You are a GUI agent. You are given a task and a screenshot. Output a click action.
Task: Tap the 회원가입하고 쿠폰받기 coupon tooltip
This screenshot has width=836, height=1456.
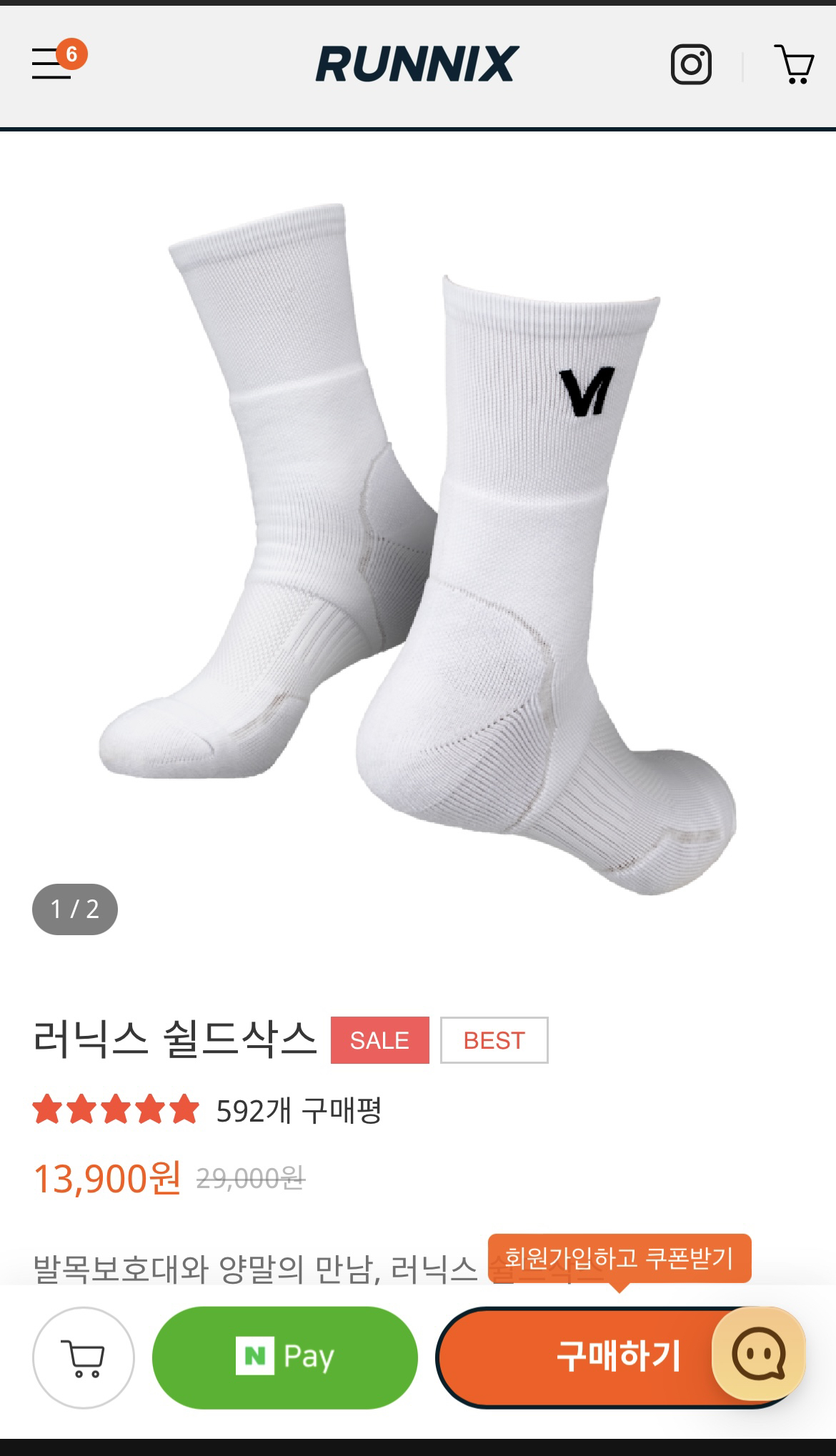click(619, 1258)
